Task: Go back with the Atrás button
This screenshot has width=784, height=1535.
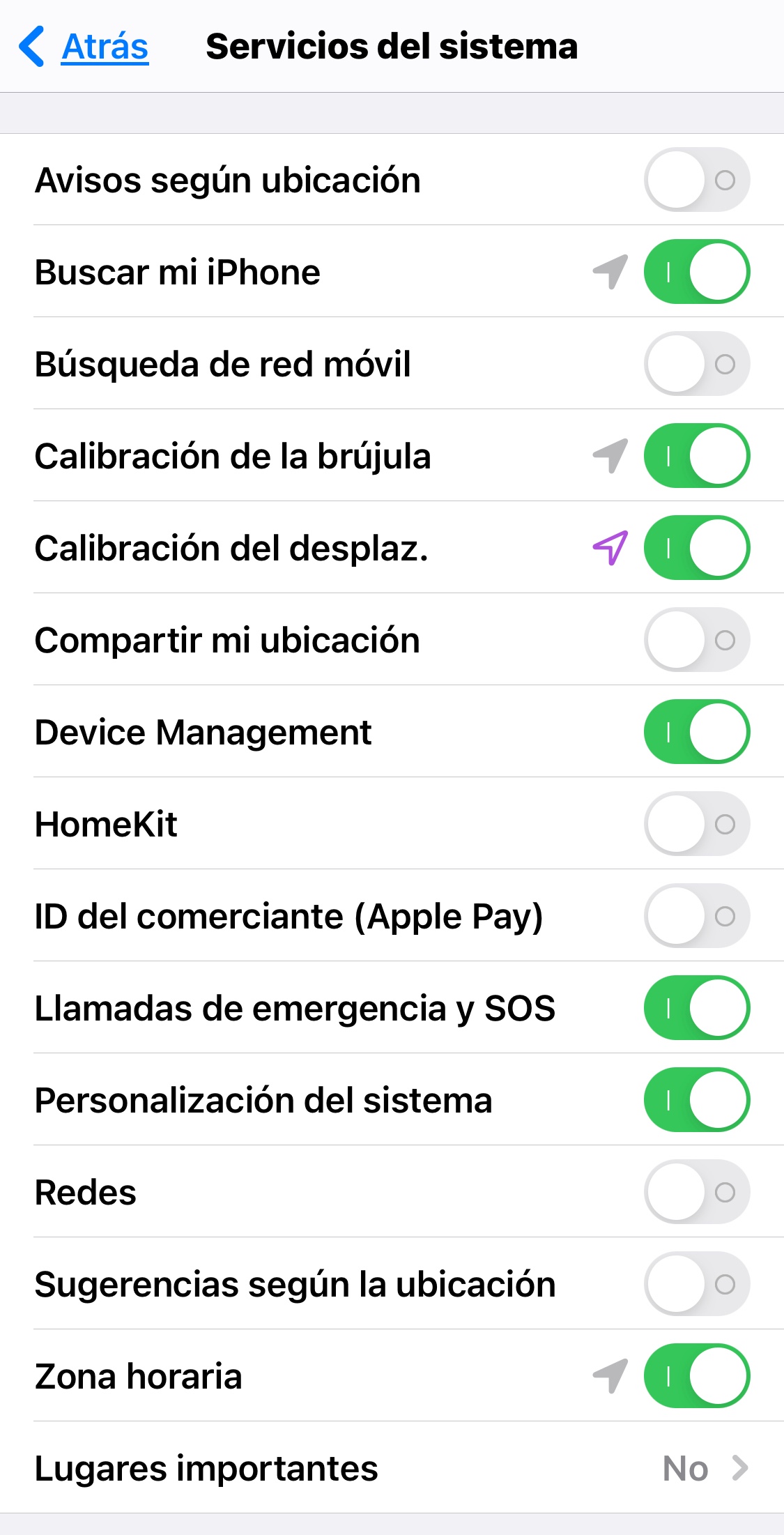Action: [85, 47]
